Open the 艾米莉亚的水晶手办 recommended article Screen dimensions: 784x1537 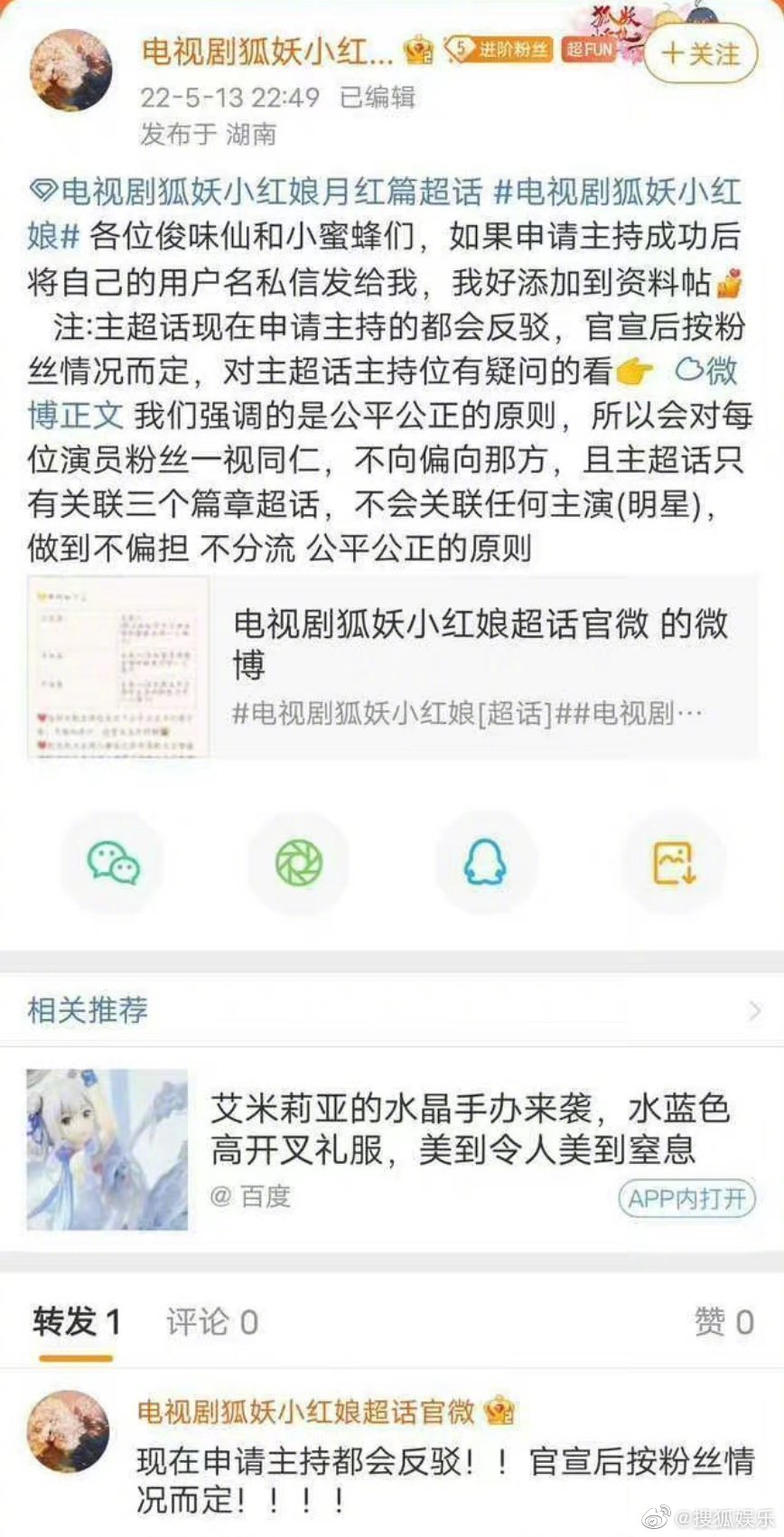tap(468, 1128)
